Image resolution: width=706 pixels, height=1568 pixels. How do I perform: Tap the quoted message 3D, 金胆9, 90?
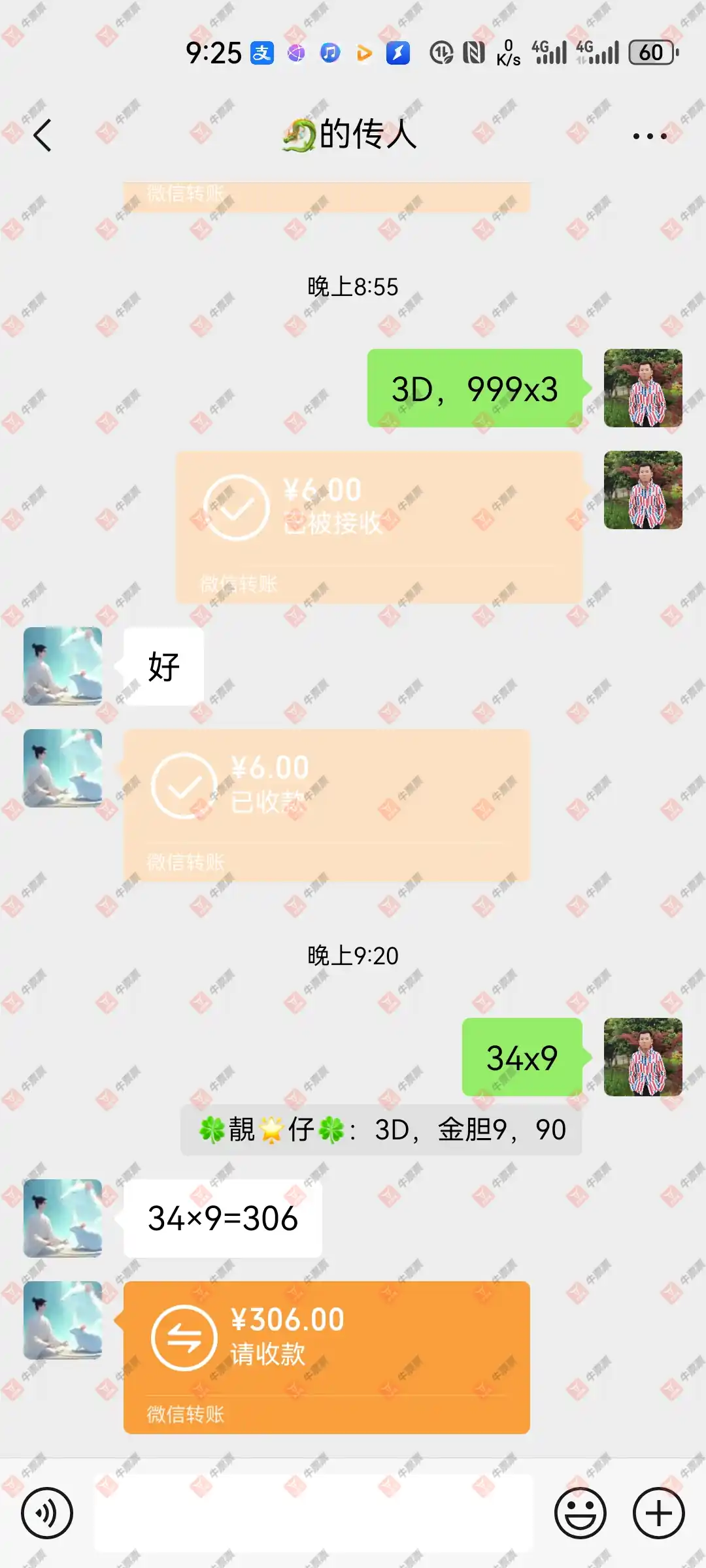(x=381, y=1130)
